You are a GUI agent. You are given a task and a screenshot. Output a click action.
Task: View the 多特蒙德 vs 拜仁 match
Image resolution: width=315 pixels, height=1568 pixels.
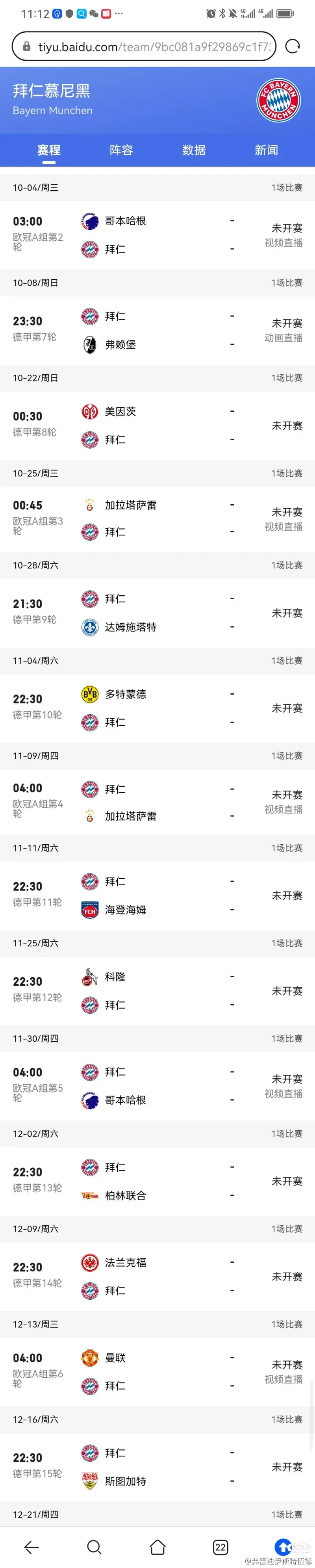(157, 708)
